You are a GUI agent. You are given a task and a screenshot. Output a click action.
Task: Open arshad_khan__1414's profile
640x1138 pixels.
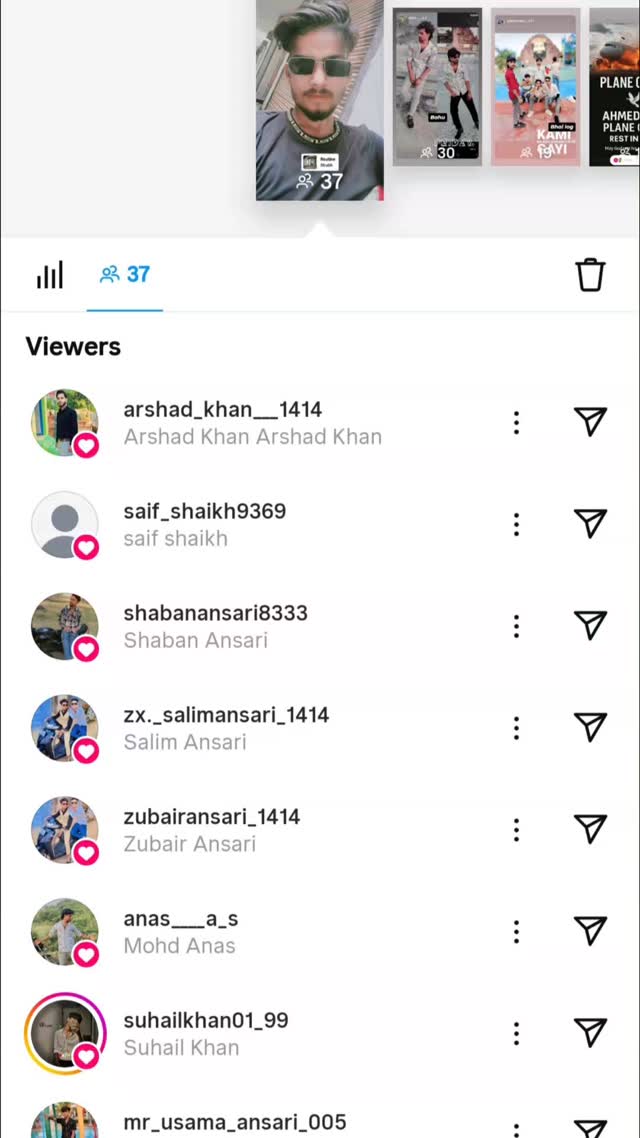click(222, 410)
